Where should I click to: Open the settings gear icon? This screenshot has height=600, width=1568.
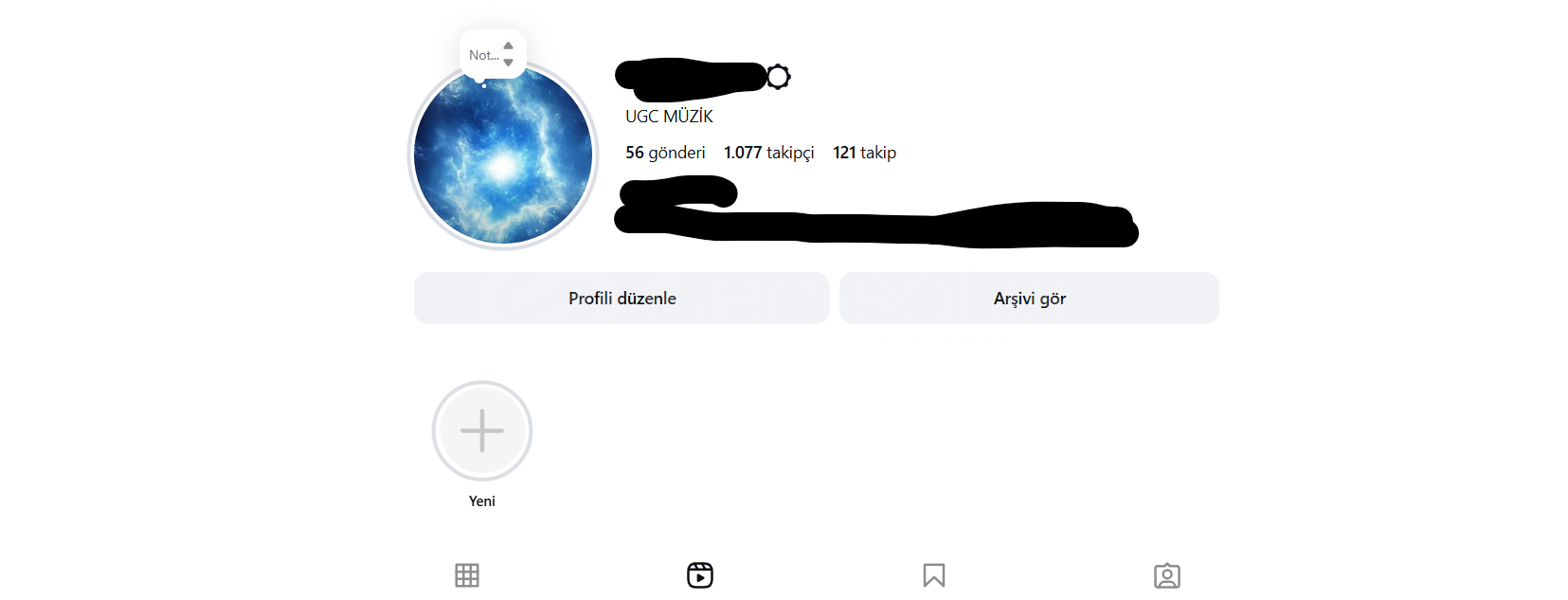778,77
